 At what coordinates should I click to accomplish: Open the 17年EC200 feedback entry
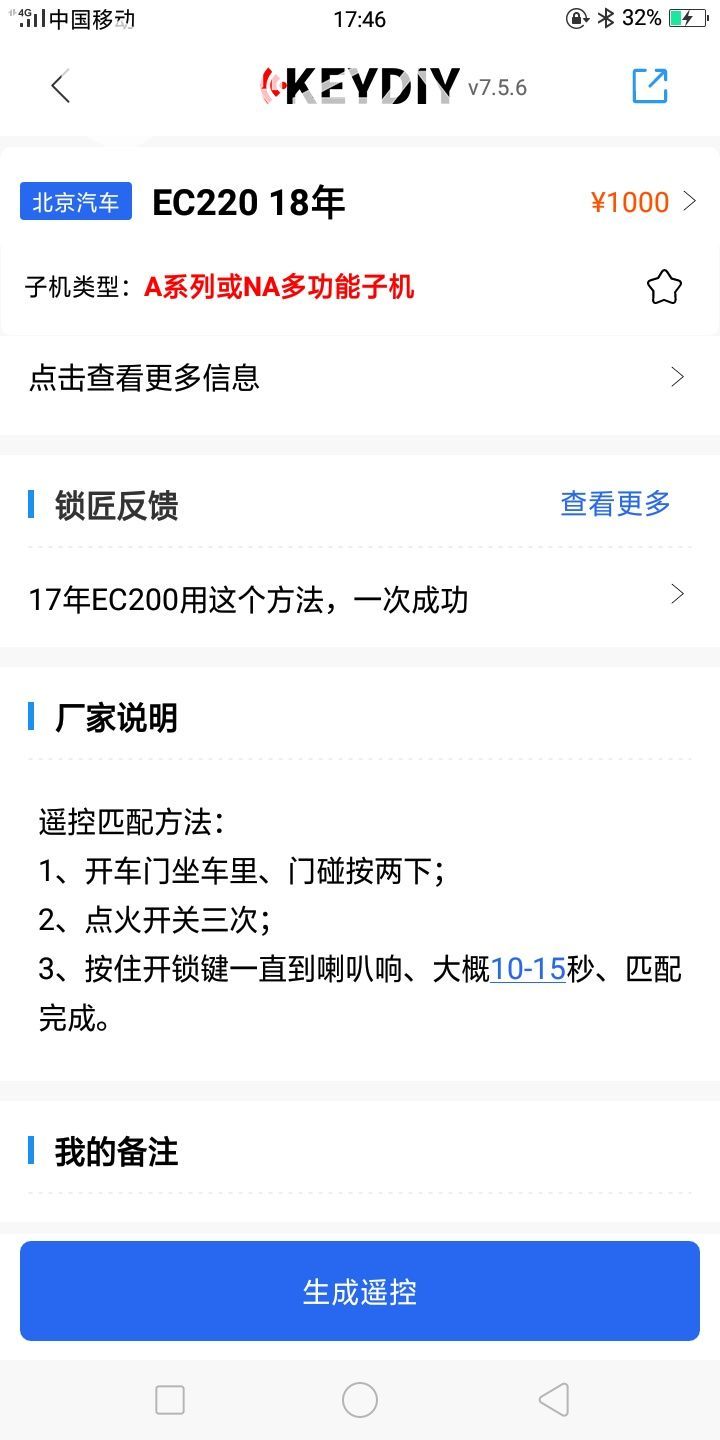[x=360, y=599]
